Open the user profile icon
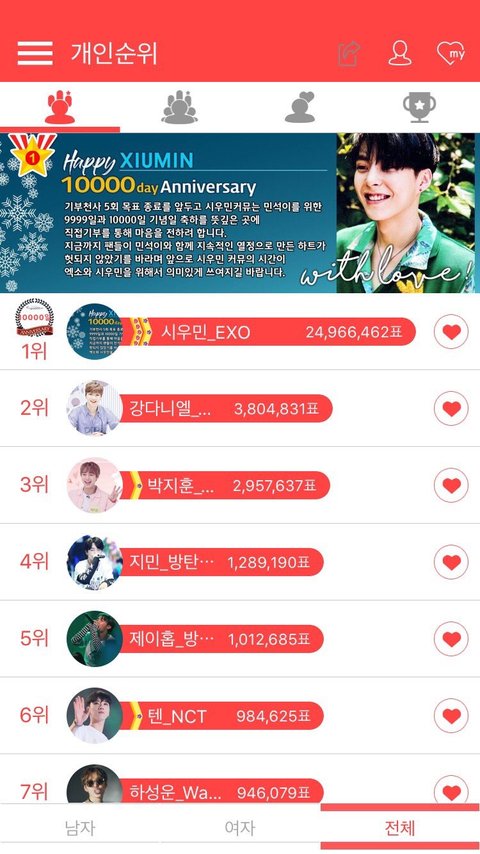 pyautogui.click(x=400, y=53)
